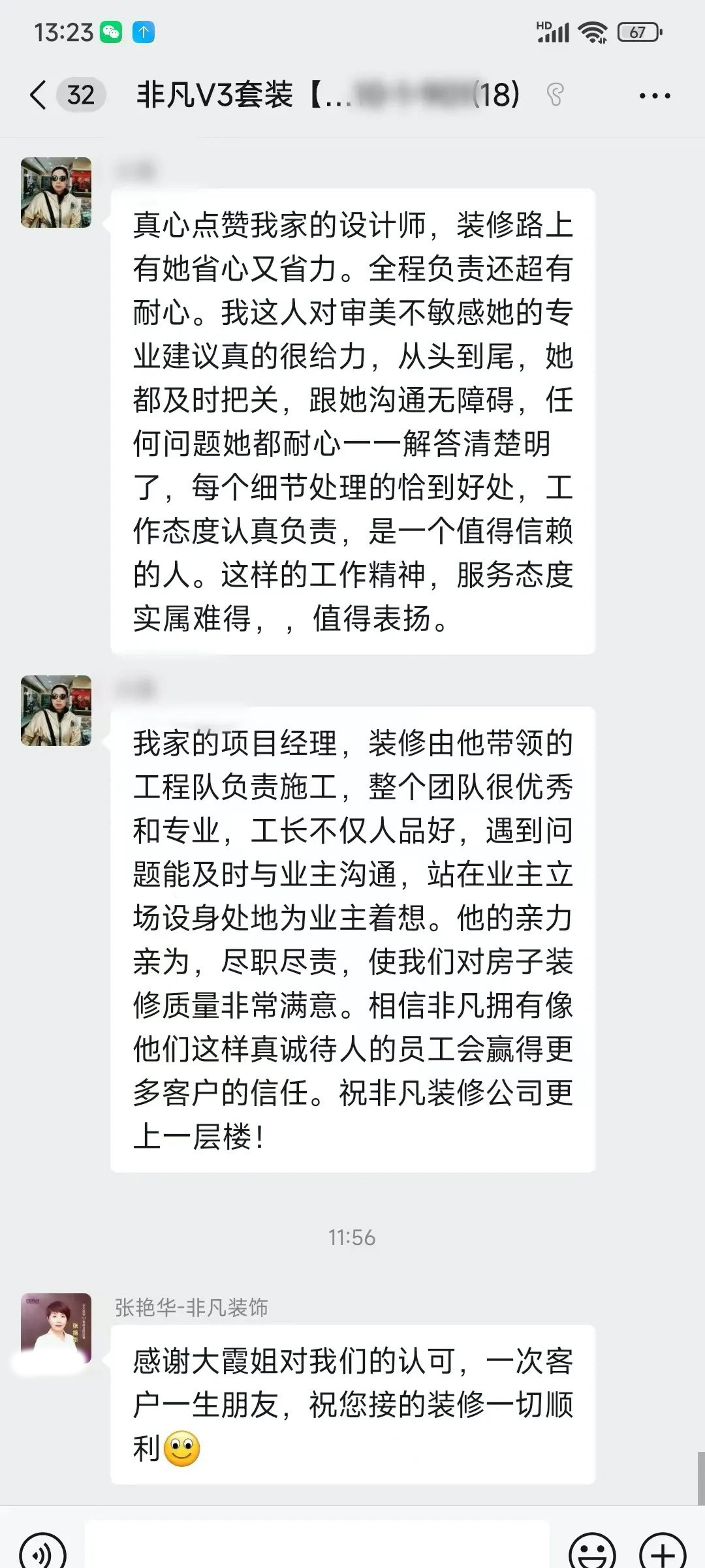Open the group chat overflow menu
Screen dimensions: 705x1568
[x=654, y=96]
